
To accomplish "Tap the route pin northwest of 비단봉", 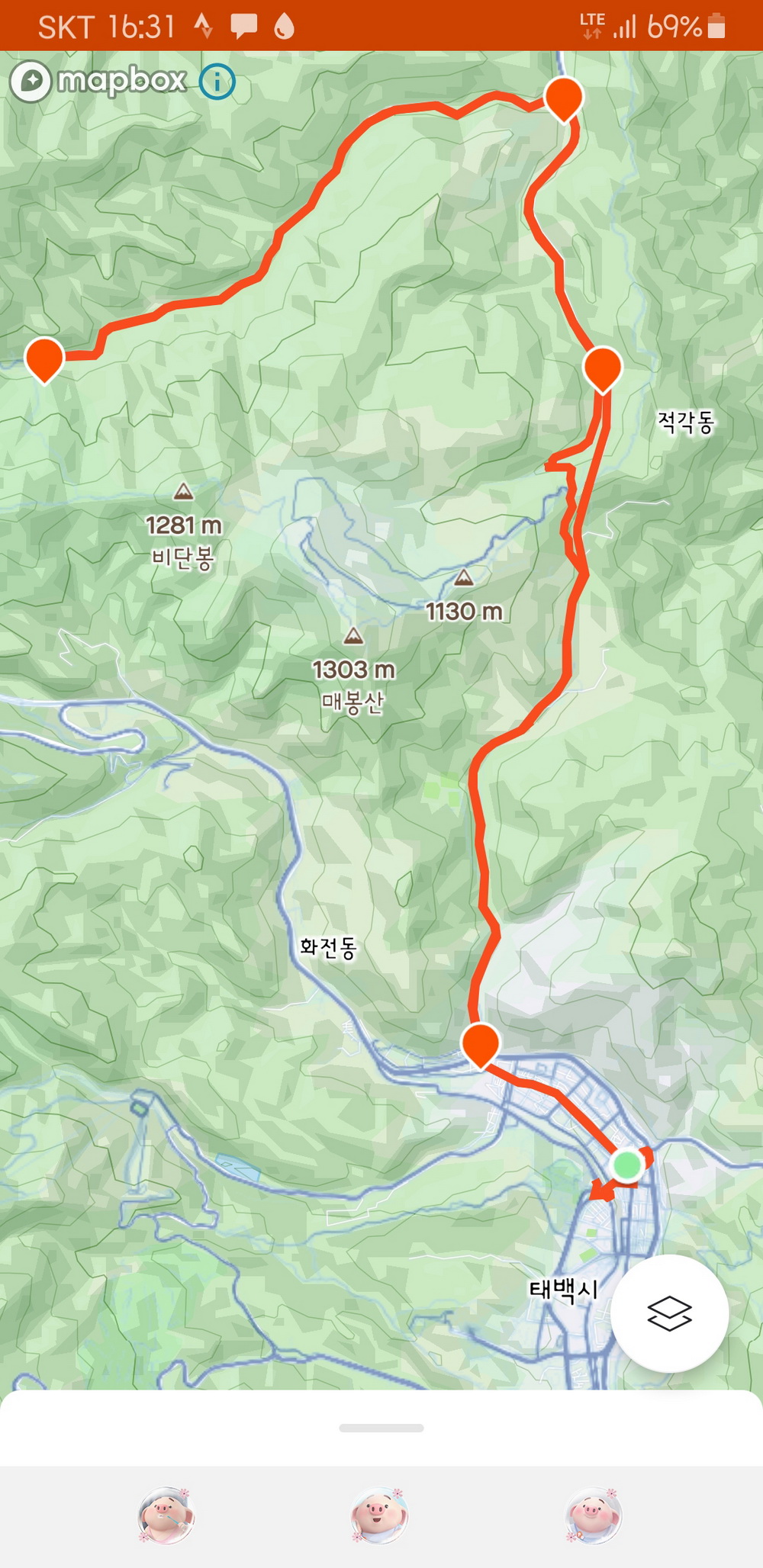I will pyautogui.click(x=44, y=358).
